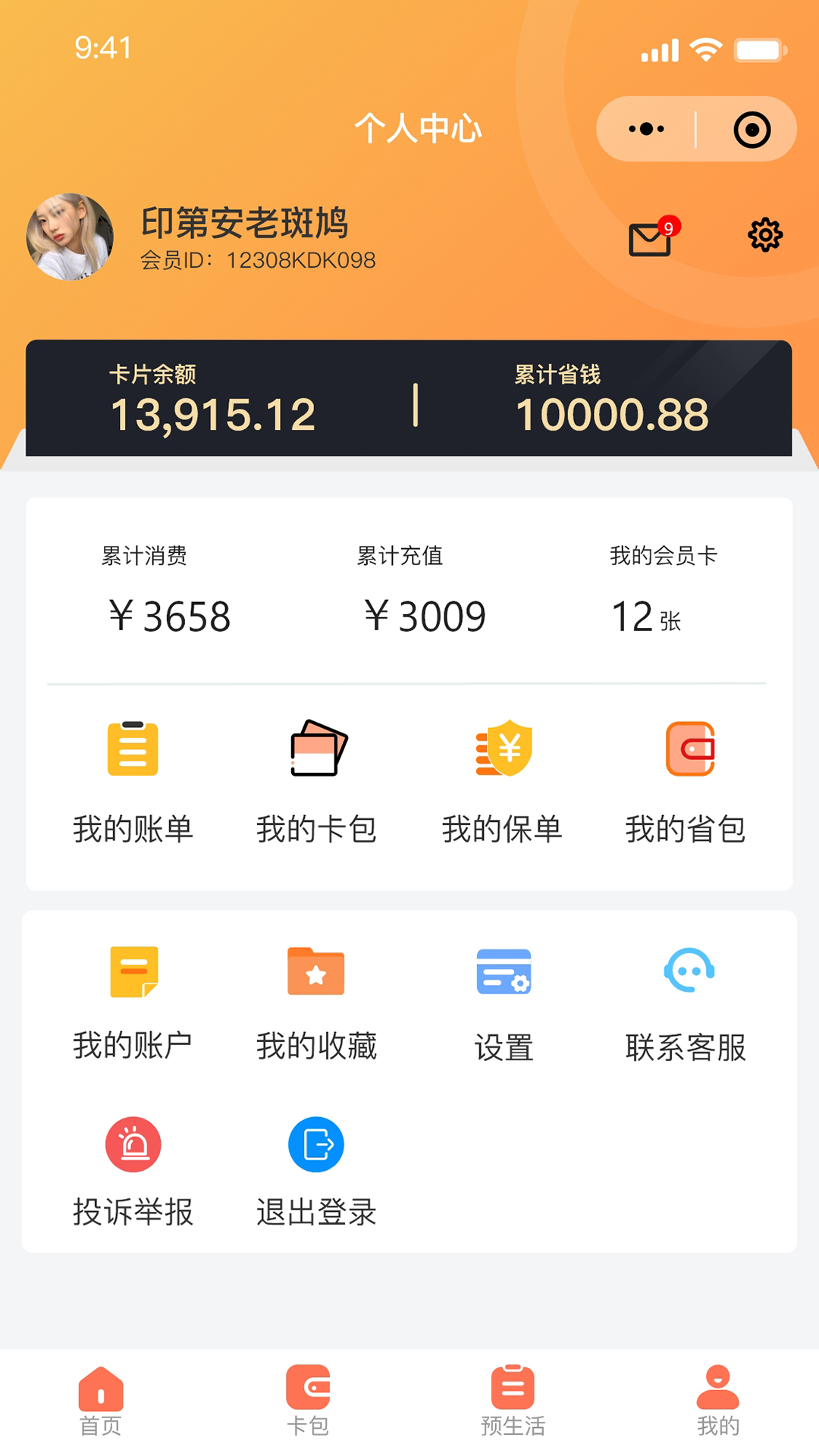Switch to the 首页 tab
This screenshot has height=1456, width=819.
coord(101,1401)
